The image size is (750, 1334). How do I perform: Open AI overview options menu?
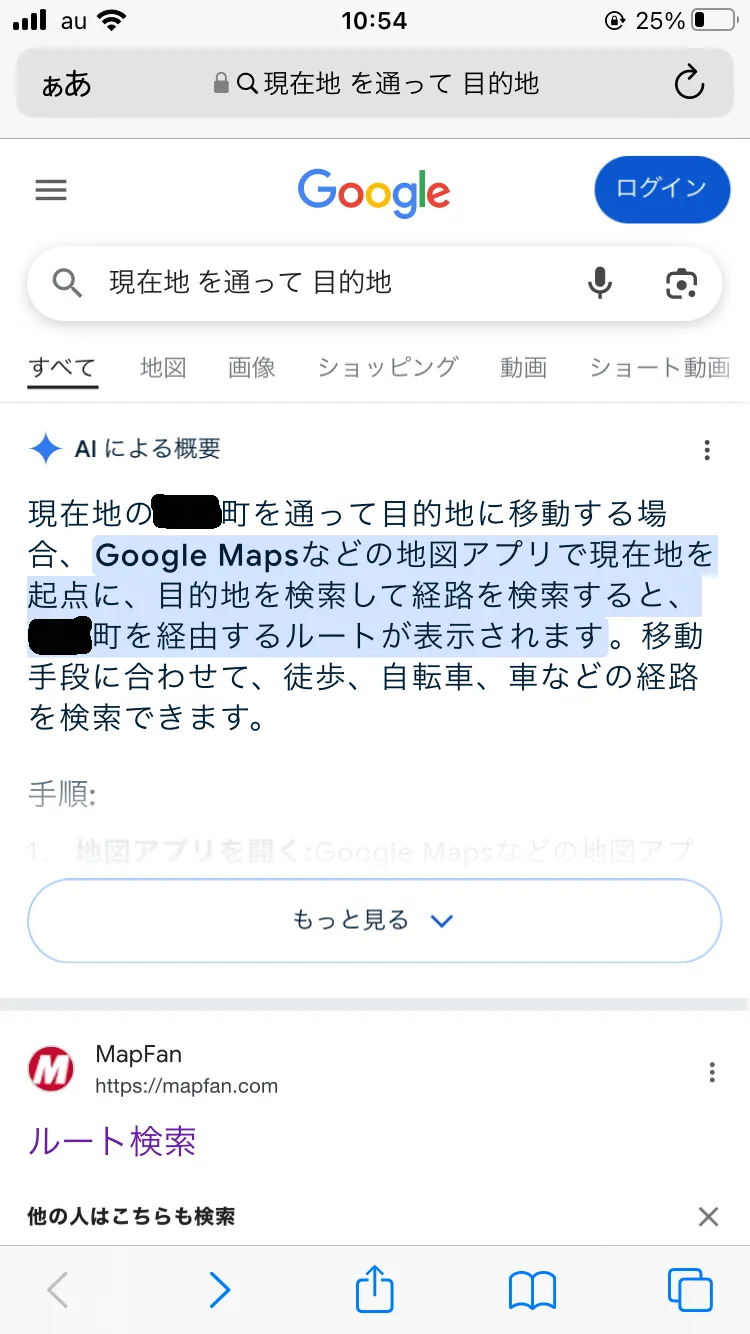[707, 450]
